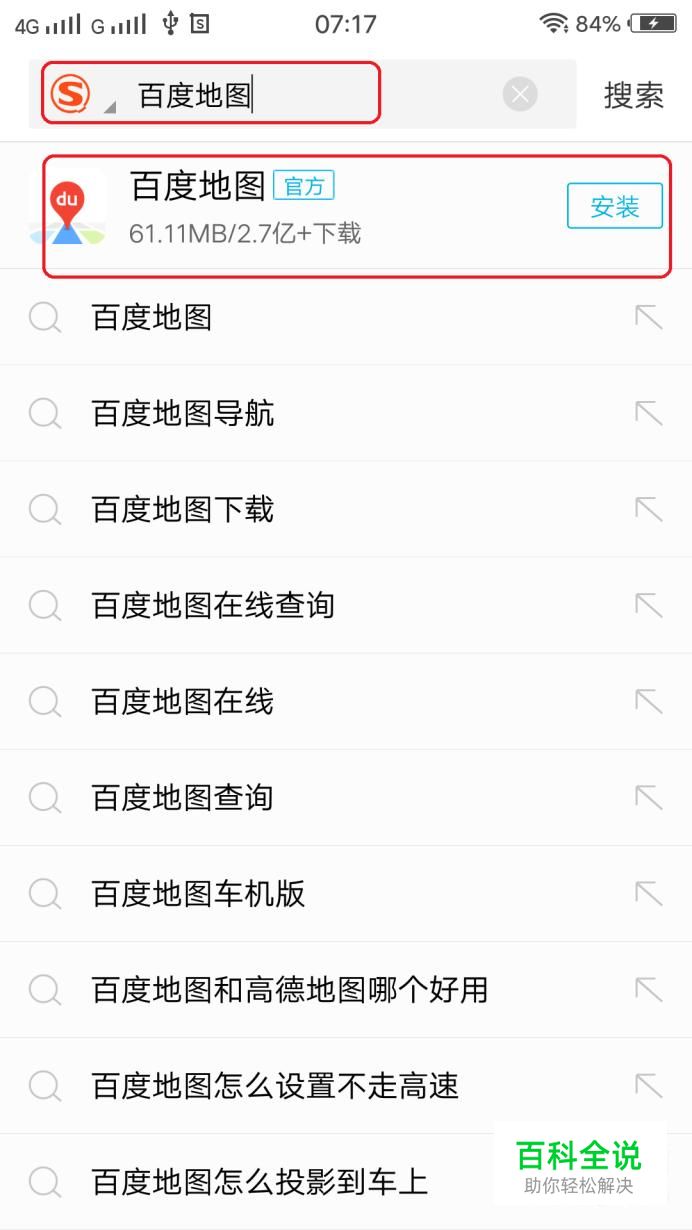This screenshot has height=1230, width=692.
Task: Clear the search text field
Action: pyautogui.click(x=520, y=95)
